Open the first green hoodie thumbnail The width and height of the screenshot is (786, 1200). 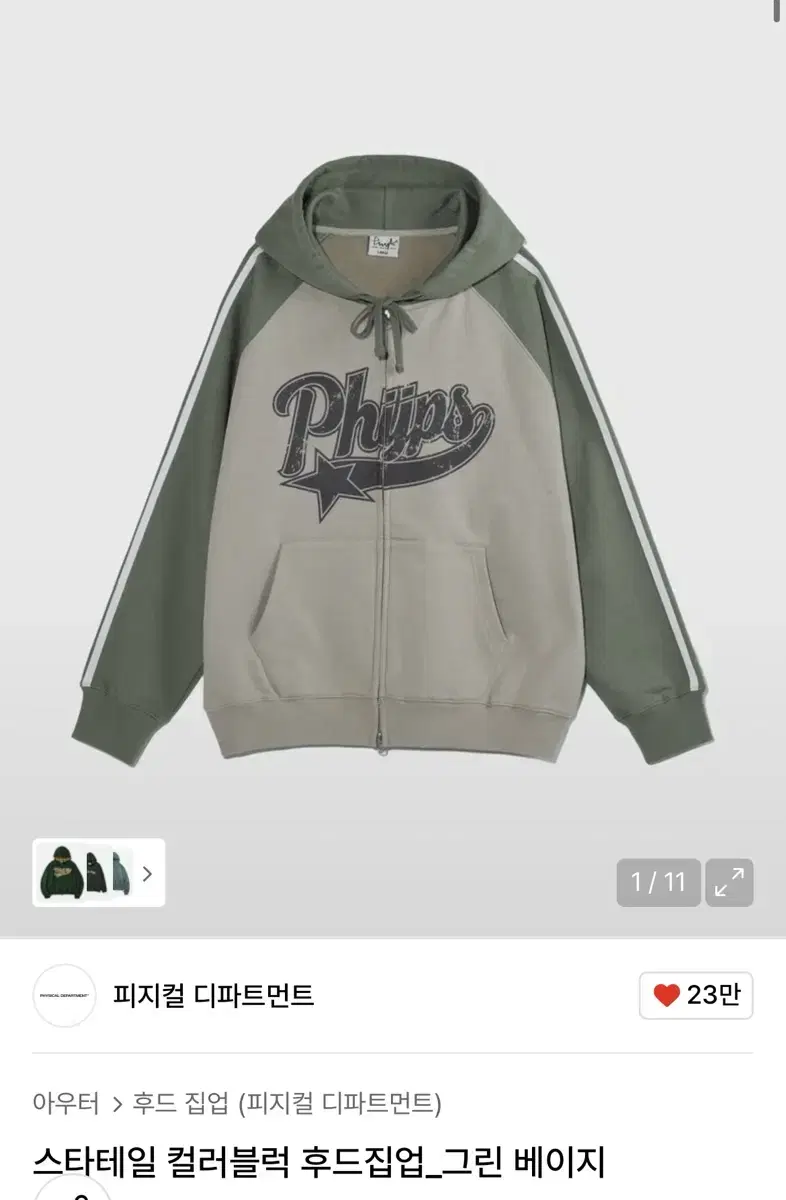point(60,872)
